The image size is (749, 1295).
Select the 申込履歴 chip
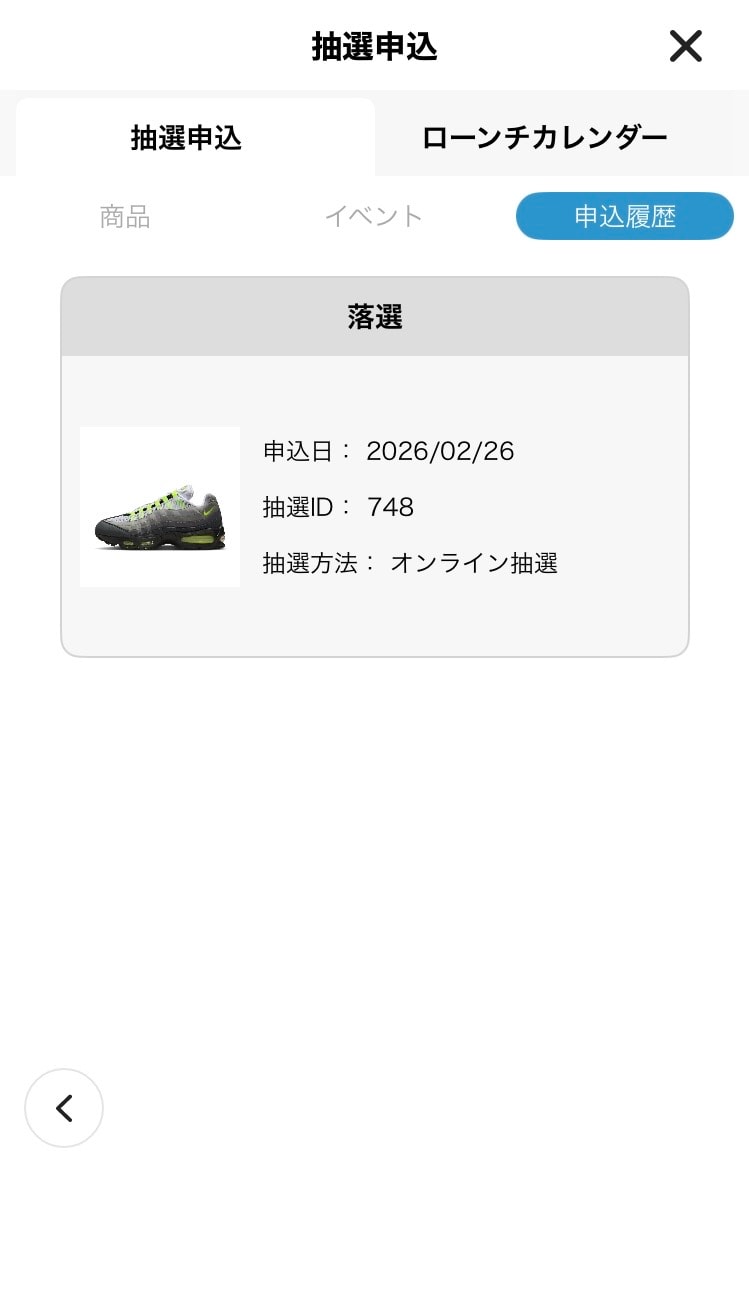(624, 216)
